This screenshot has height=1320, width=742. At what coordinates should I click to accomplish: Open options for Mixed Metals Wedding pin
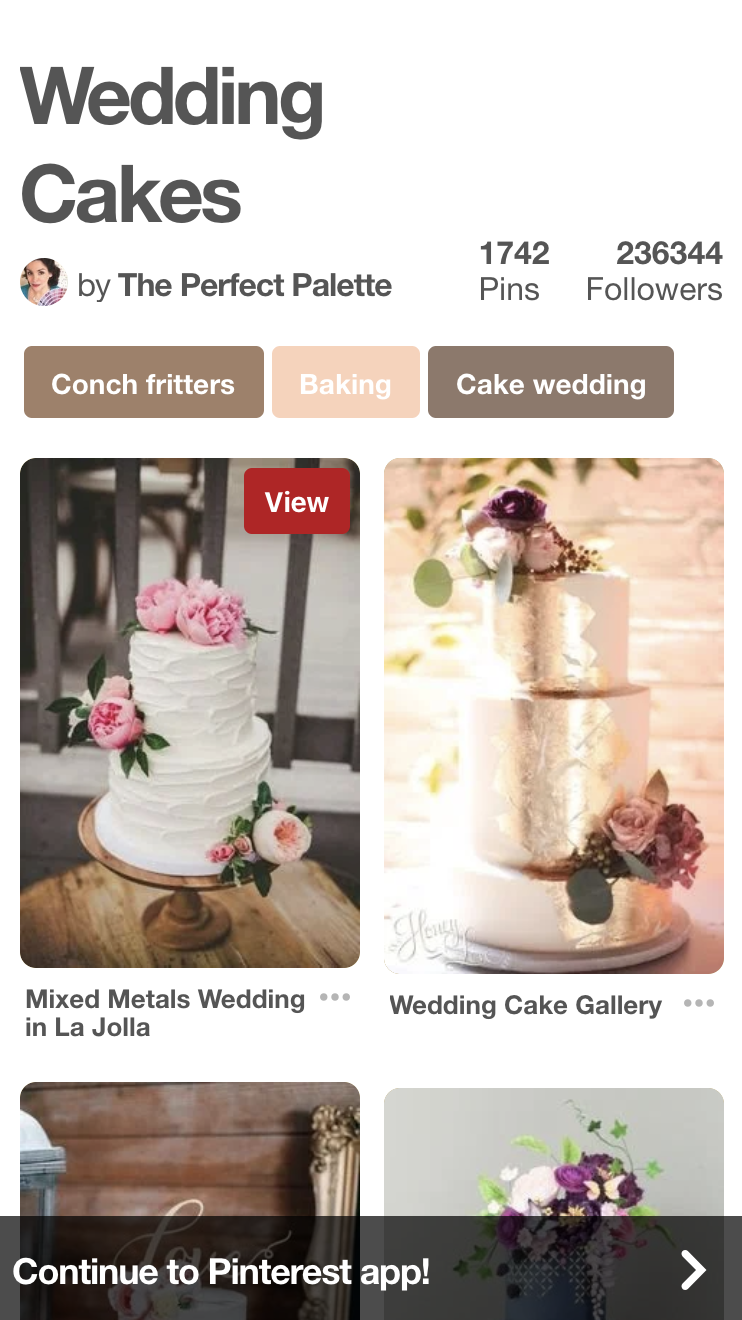click(x=335, y=997)
